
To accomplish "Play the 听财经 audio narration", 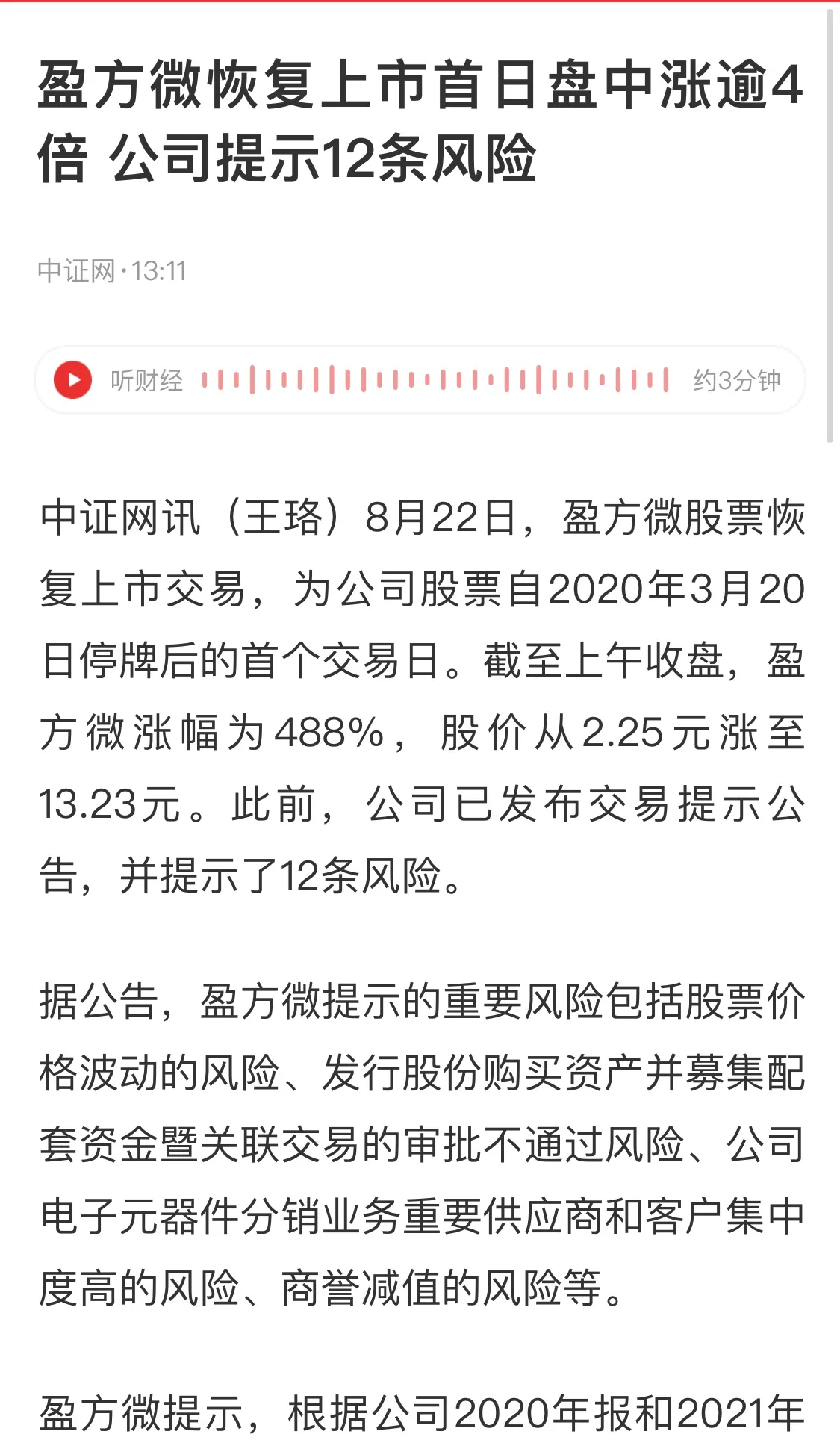I will point(72,380).
